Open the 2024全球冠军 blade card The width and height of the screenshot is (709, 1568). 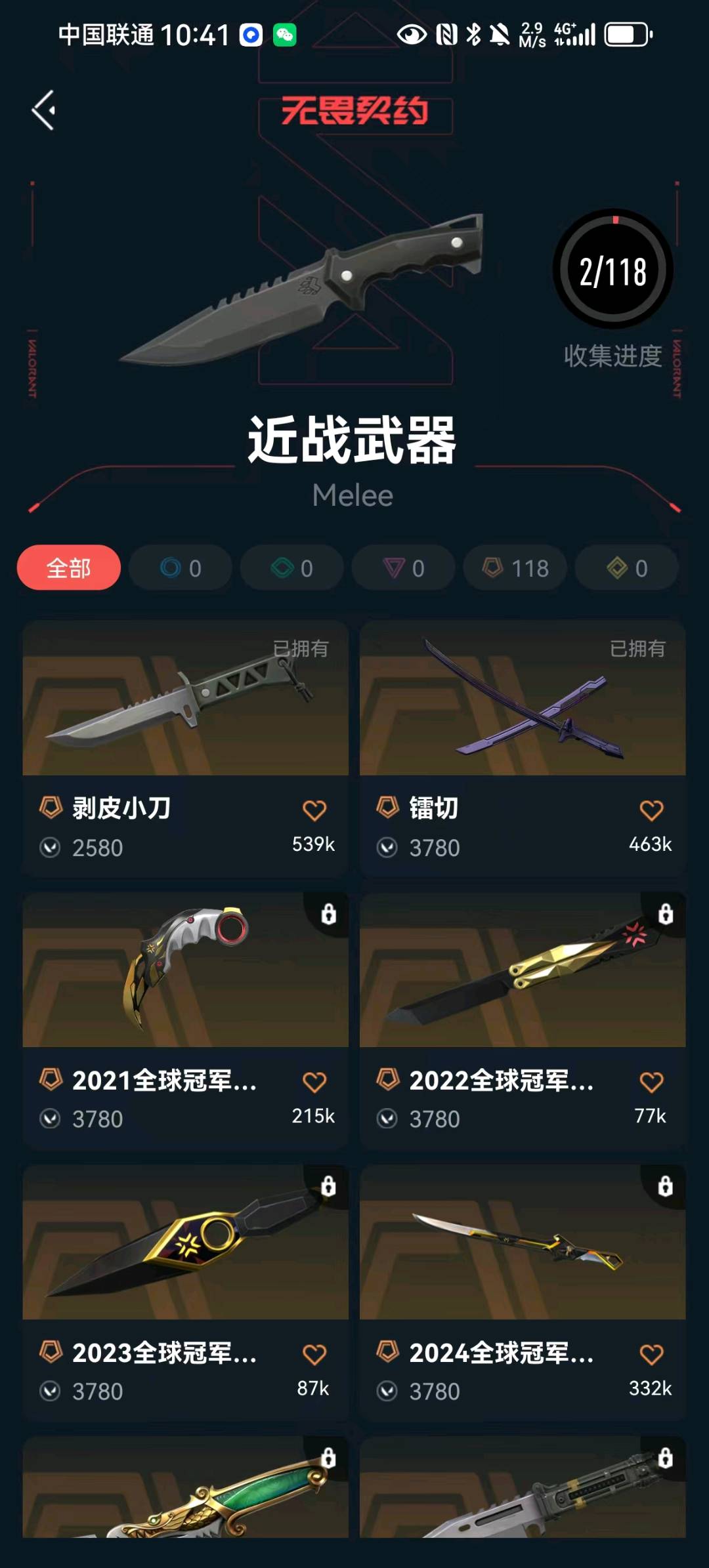(523, 1242)
